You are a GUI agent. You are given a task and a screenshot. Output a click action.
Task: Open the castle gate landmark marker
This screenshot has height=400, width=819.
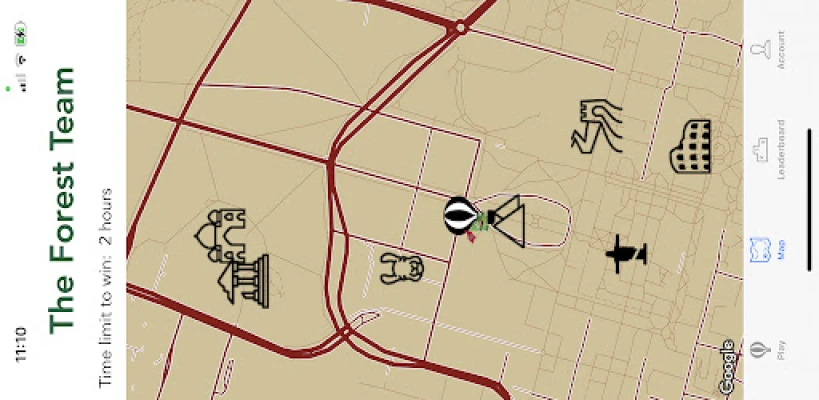click(x=221, y=232)
